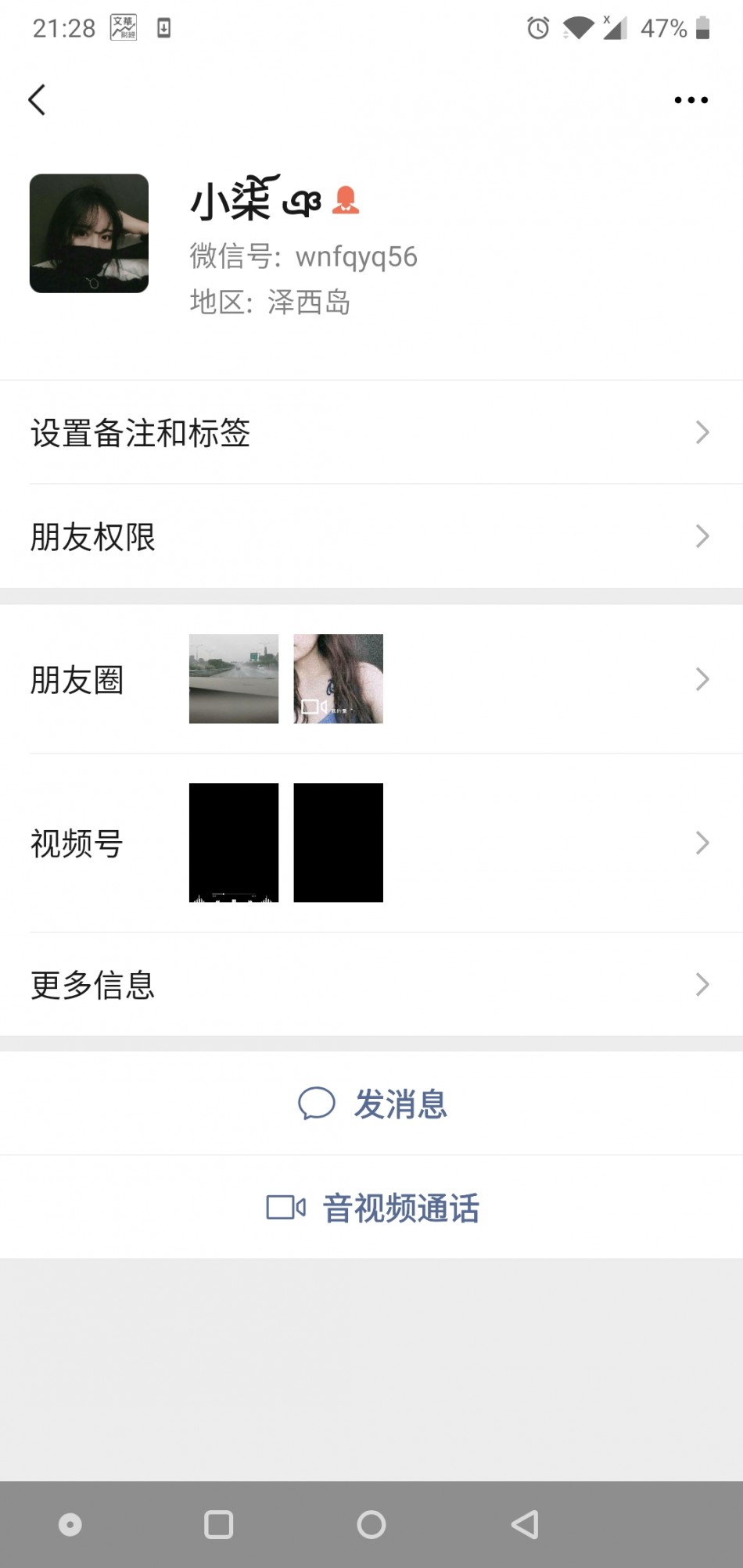The width and height of the screenshot is (743, 1568).
Task: Open the 朋友圈 moments row
Action: coord(371,679)
